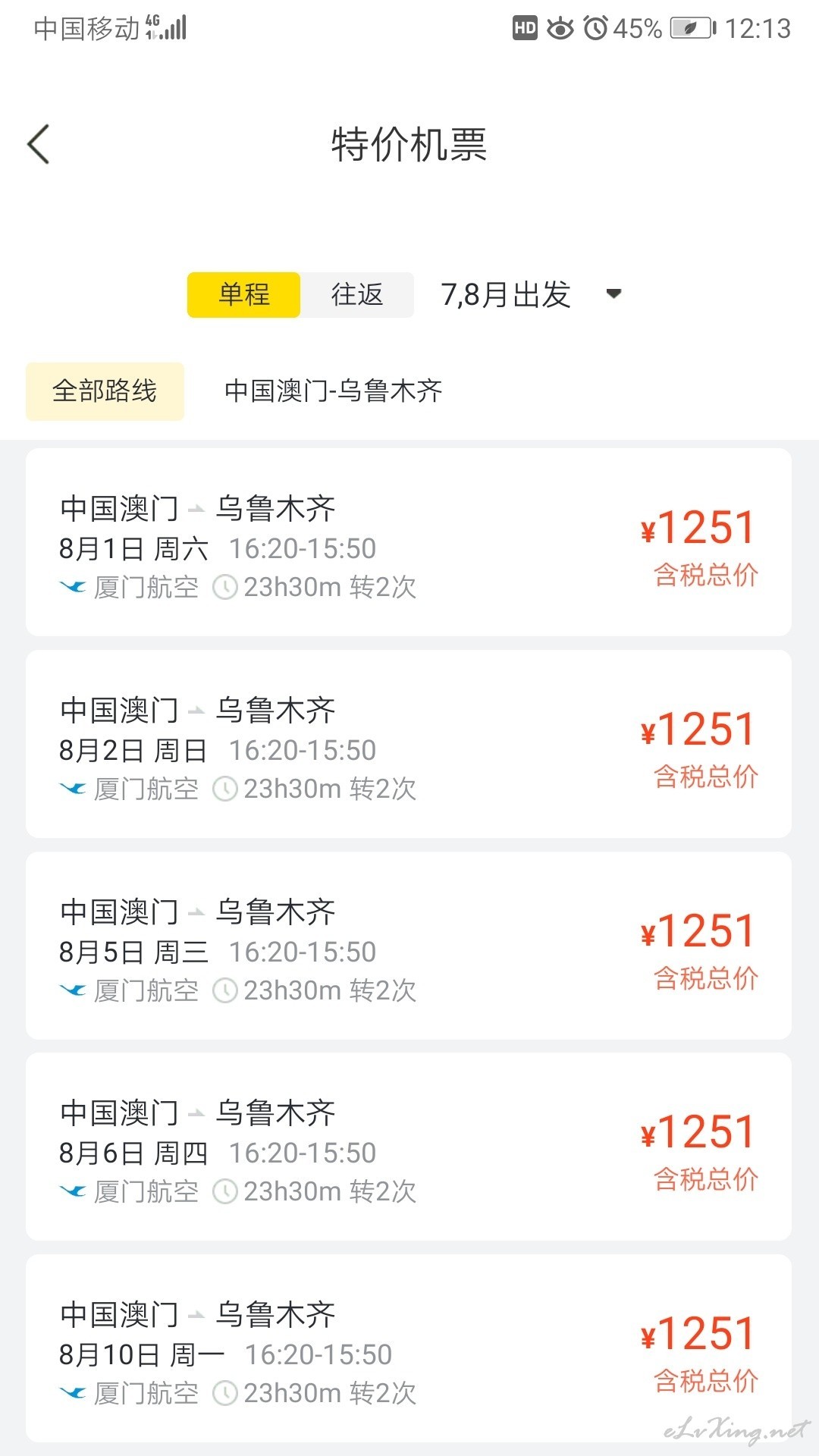Filter by 中国澳门-乌鲁木齐 route
This screenshot has width=819, height=1456.
click(334, 391)
